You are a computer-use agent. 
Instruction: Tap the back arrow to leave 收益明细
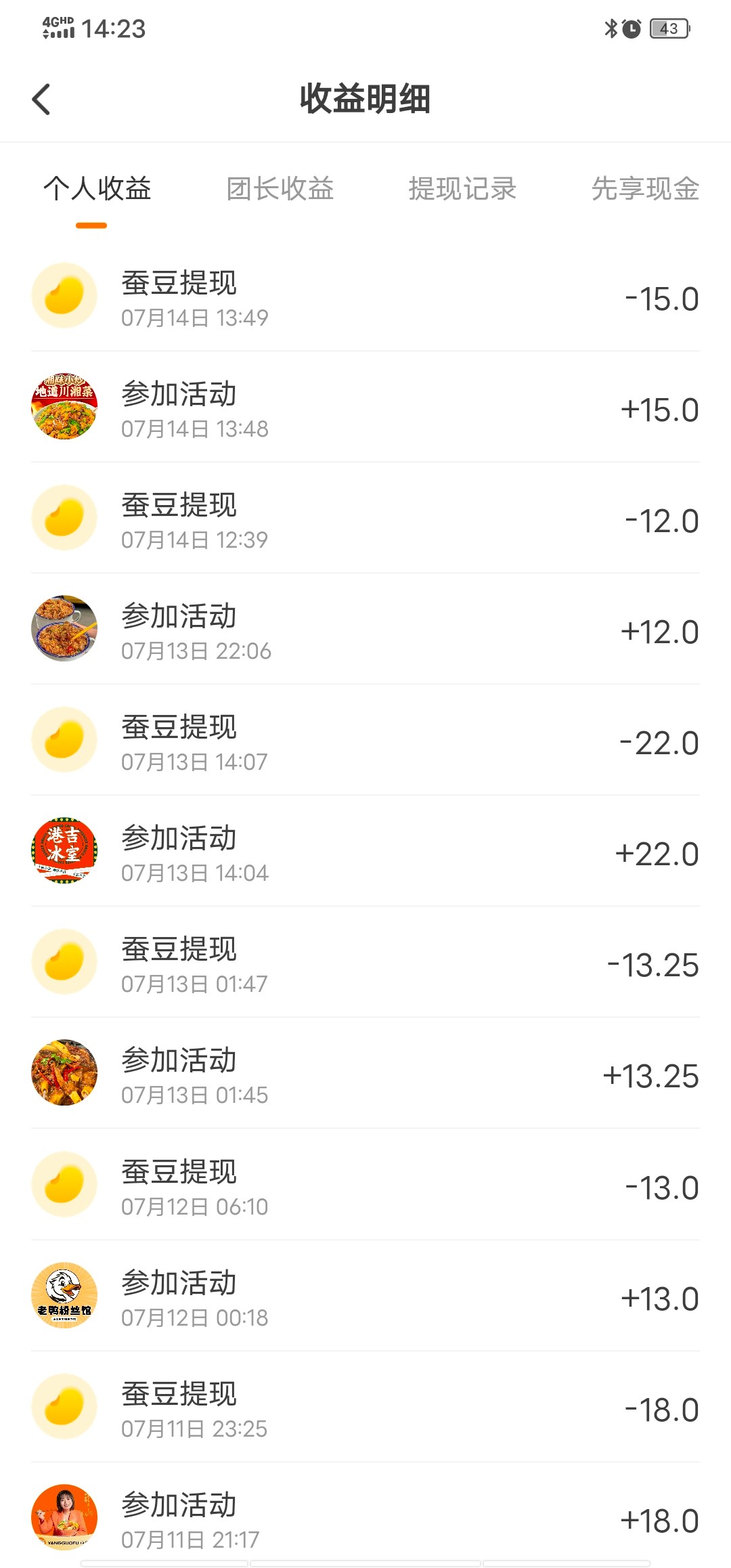click(x=42, y=99)
